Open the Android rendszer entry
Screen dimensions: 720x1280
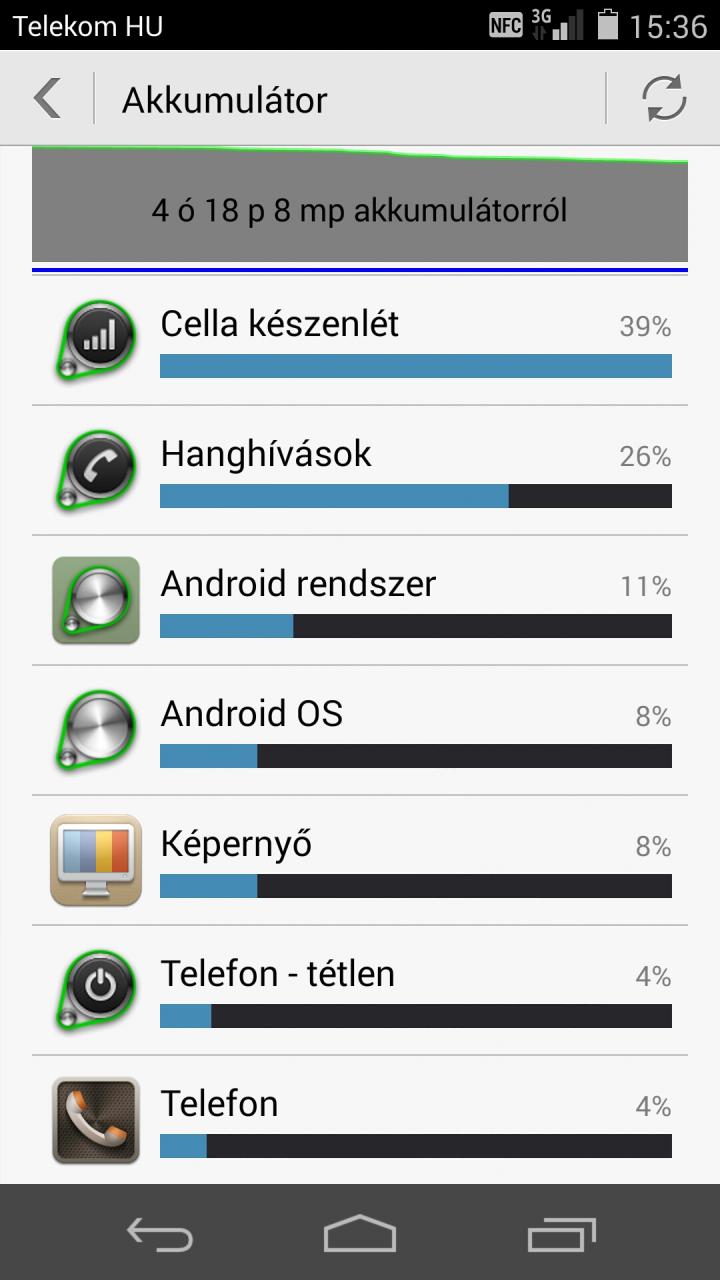pos(360,601)
